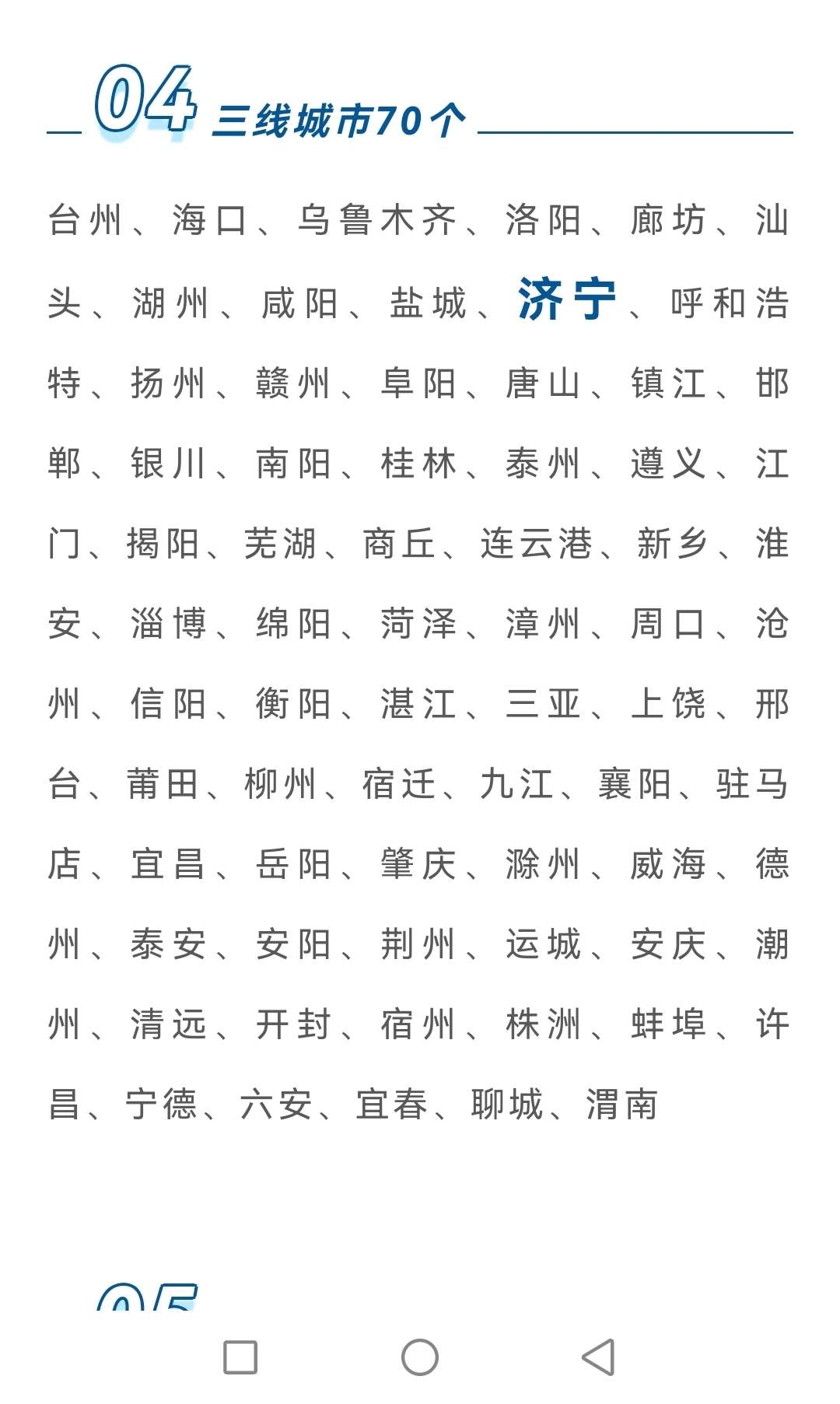
Task: Go back using the system back button
Action: coord(599,1357)
